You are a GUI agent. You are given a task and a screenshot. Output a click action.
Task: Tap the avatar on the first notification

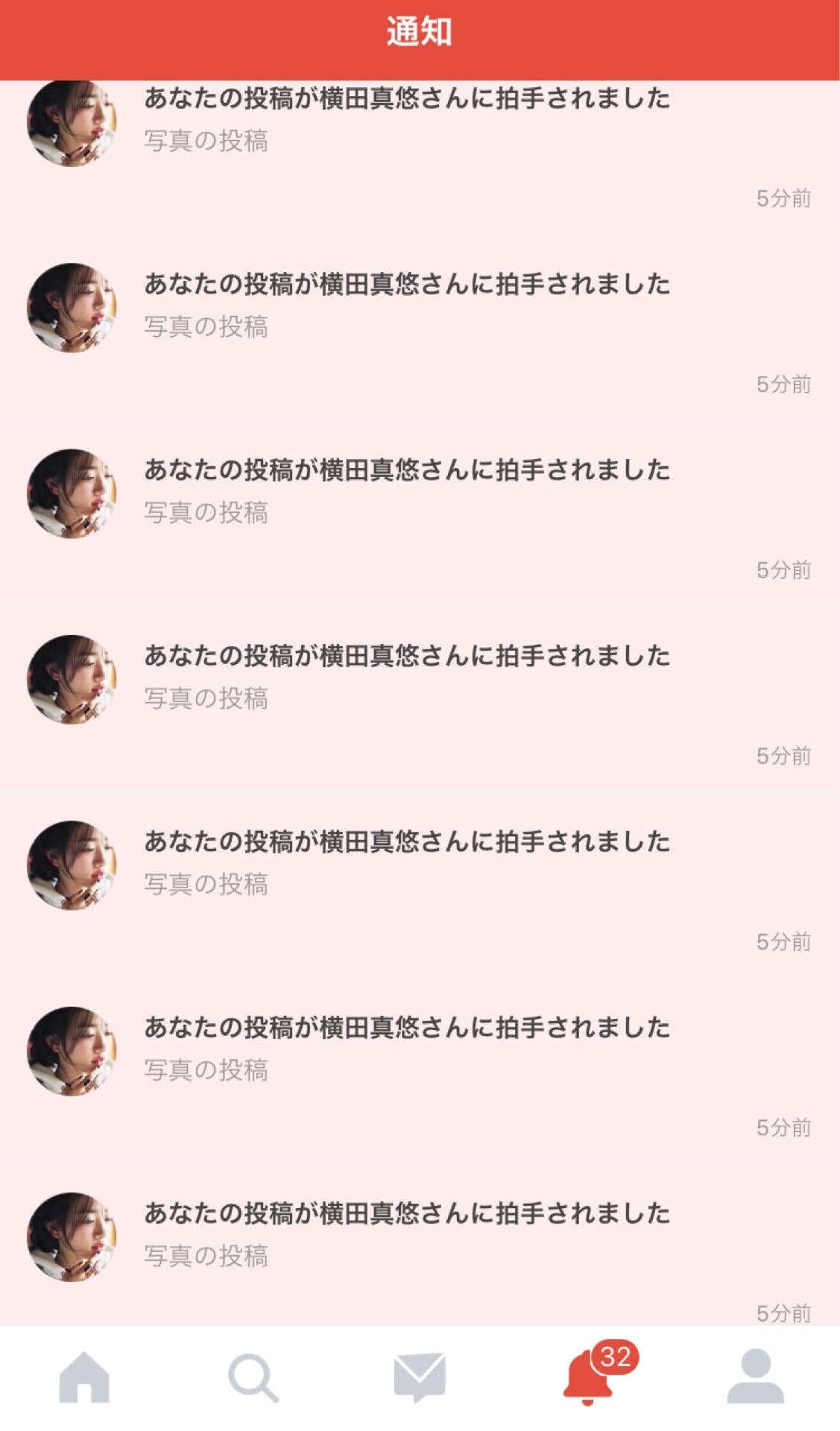pyautogui.click(x=72, y=123)
